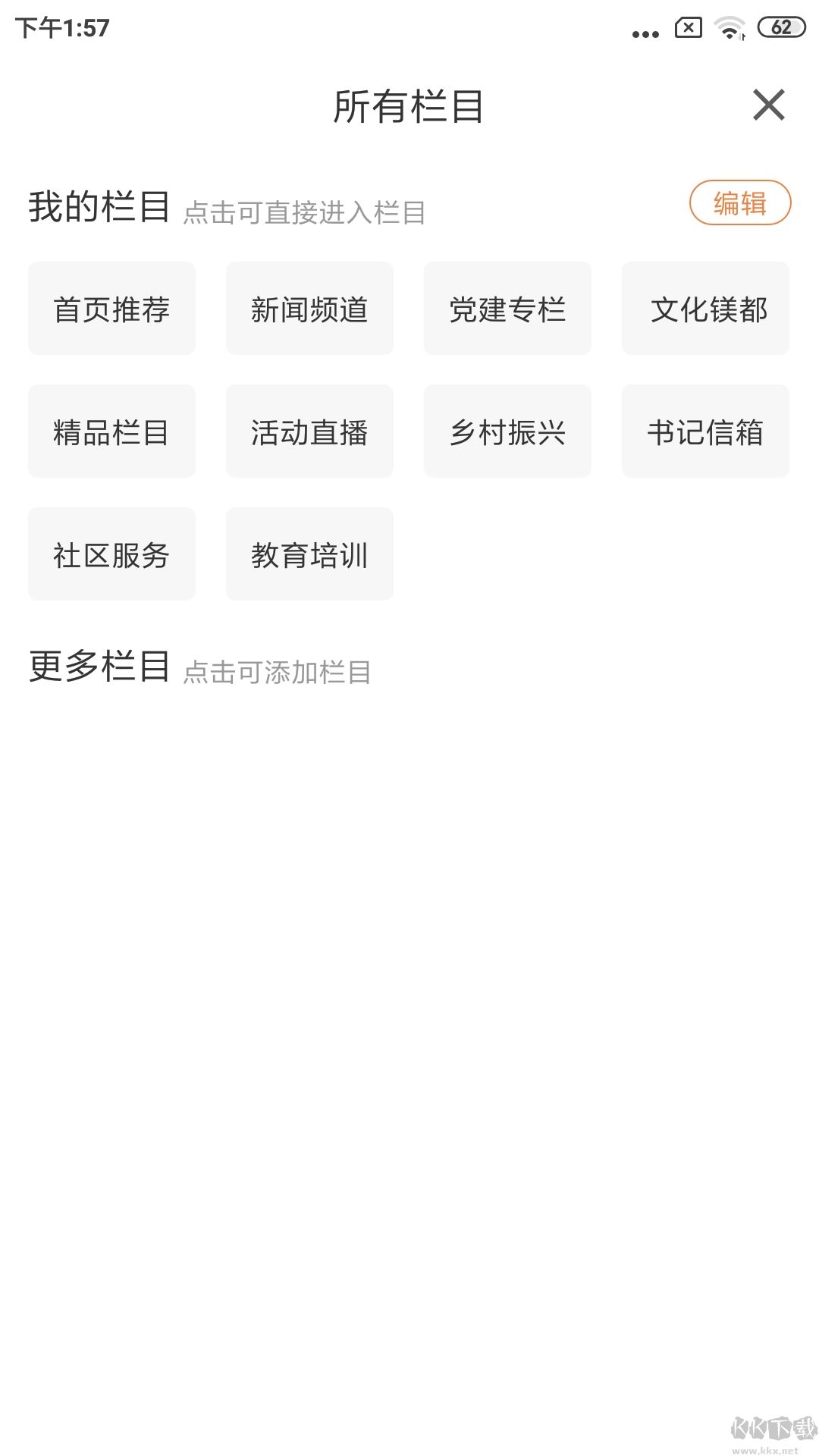Tap the 编辑 button to edit channels
The image size is (819, 1456).
click(739, 204)
